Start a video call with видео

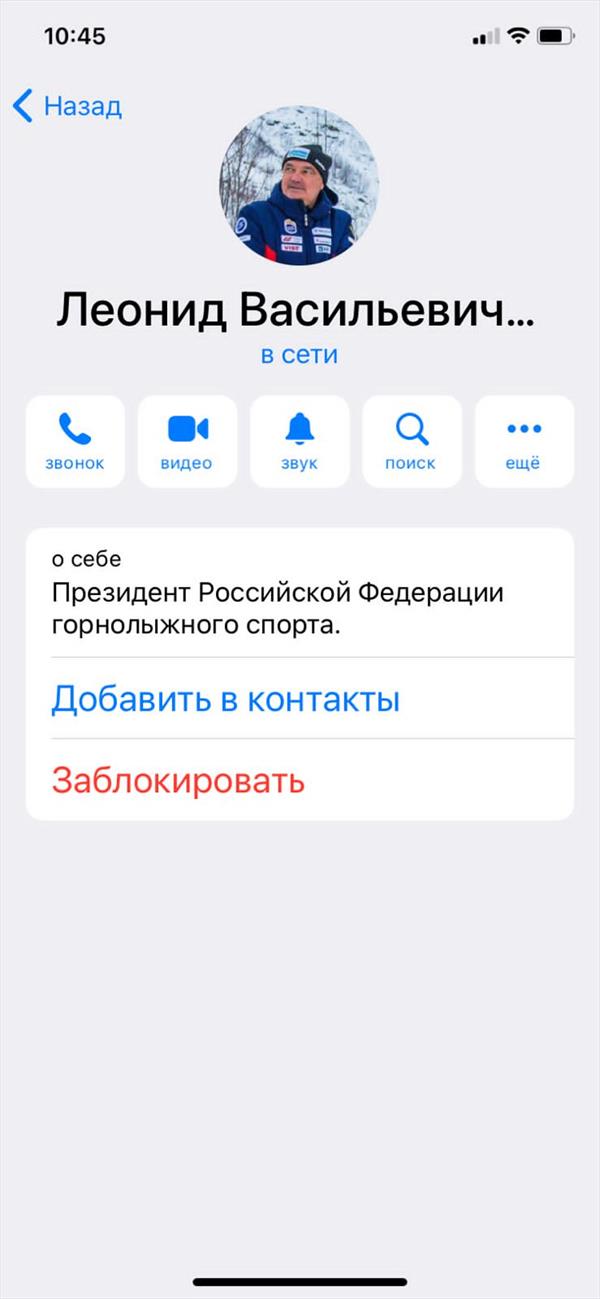click(187, 442)
